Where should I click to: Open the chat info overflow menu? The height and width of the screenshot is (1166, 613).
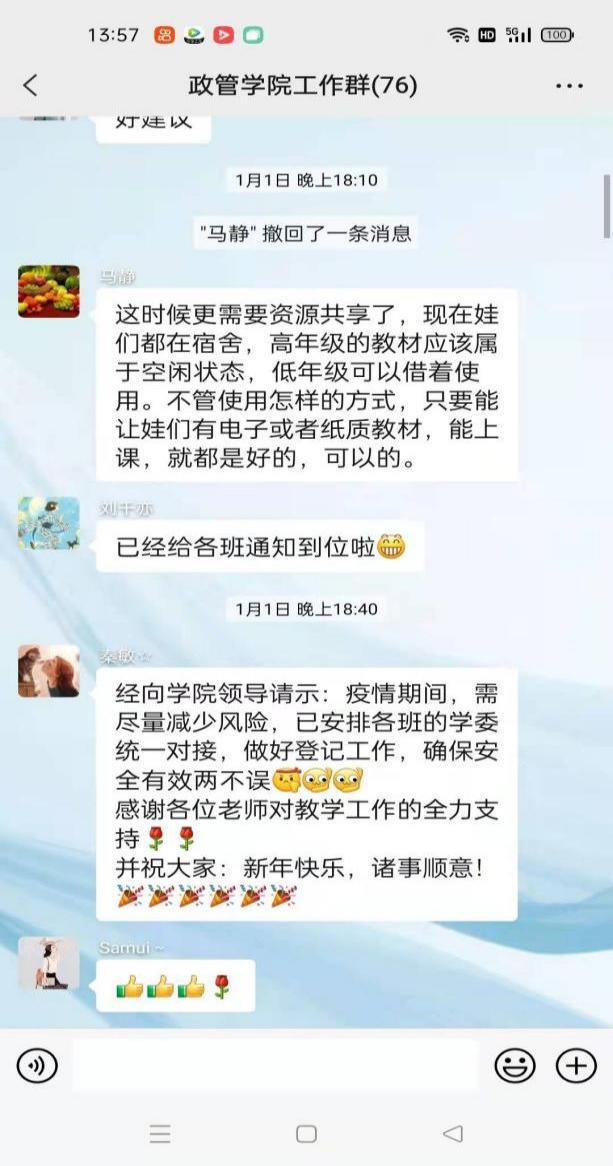569,86
